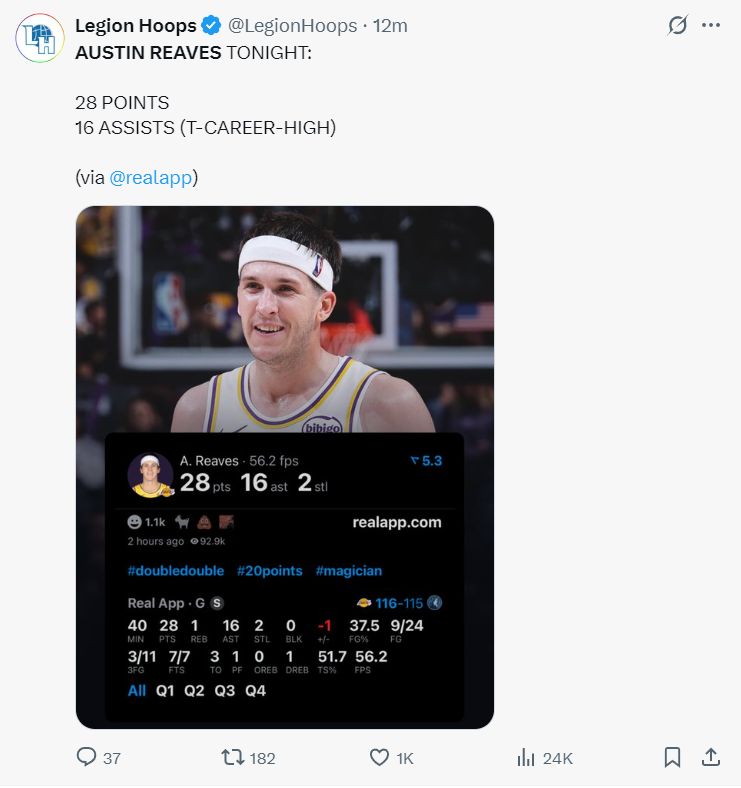741x788 pixels.
Task: Open the Legion Hoops account name
Action: click(135, 26)
